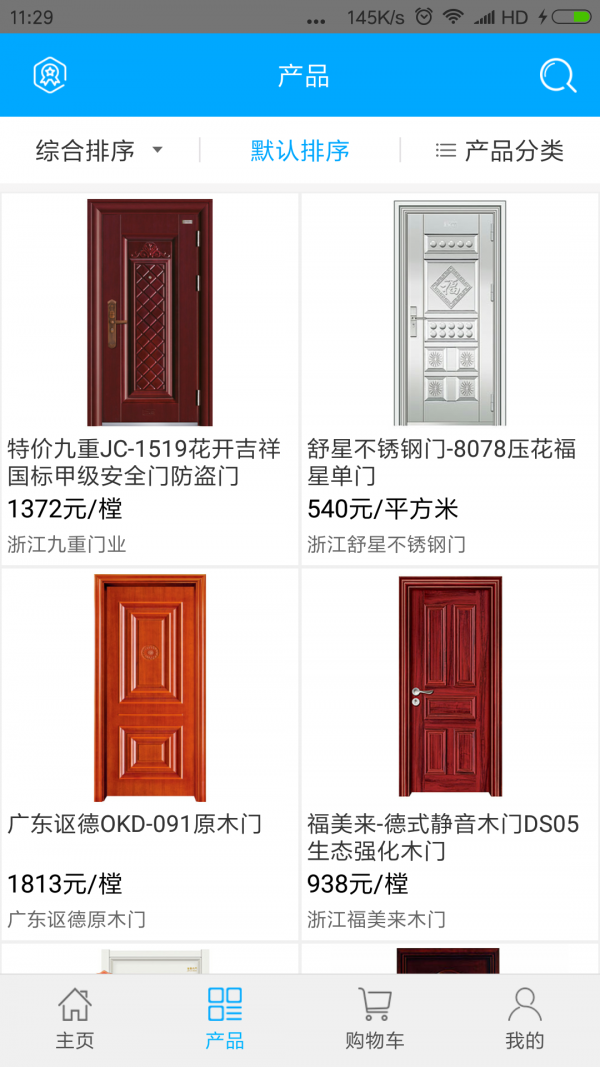The height and width of the screenshot is (1067, 600).
Task: Open 产品分类 category list
Action: 500,151
